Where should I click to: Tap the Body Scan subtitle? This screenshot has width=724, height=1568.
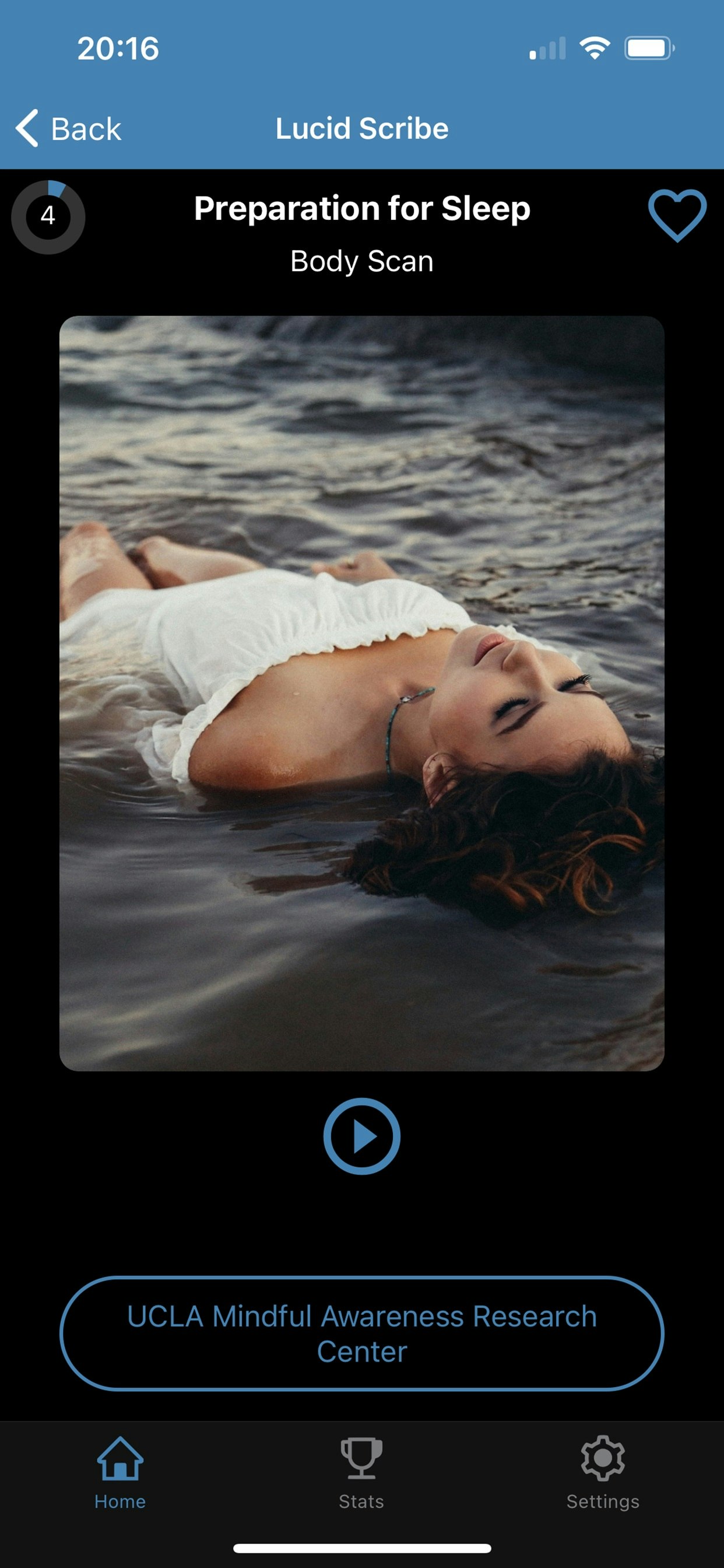361,261
